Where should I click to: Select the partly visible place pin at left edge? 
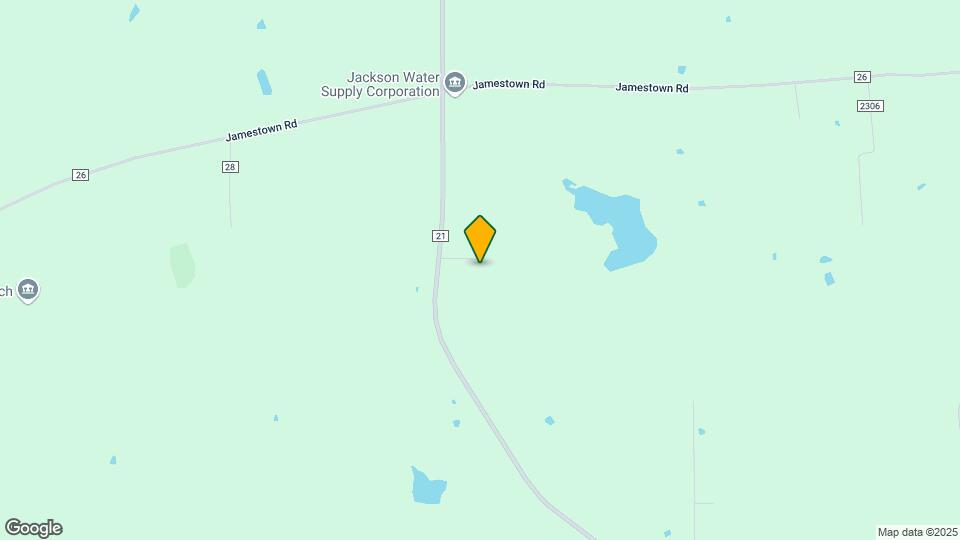28,290
